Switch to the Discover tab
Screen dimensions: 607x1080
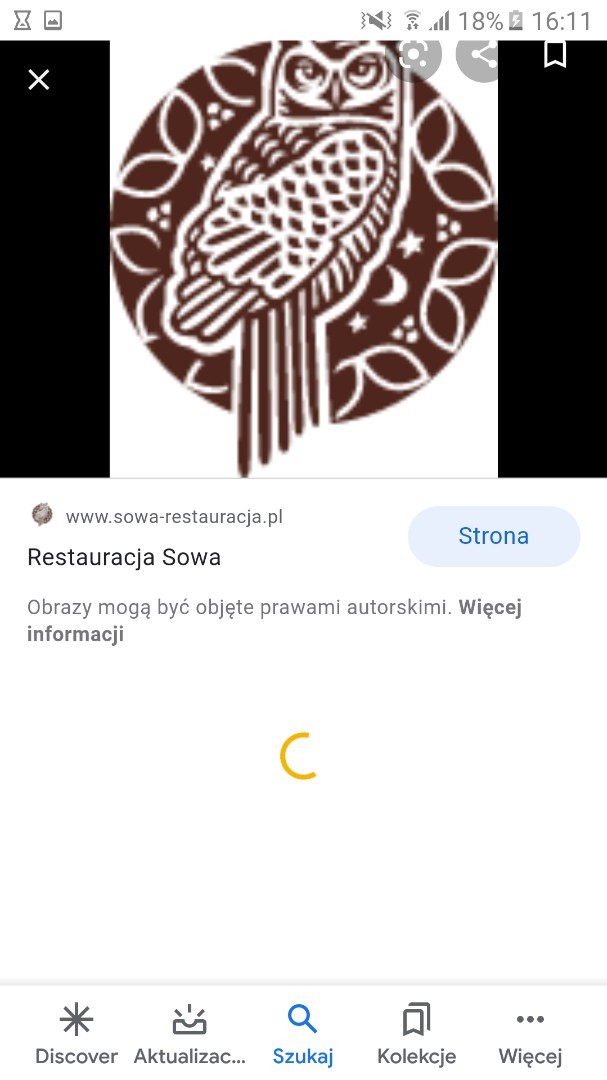point(76,1034)
